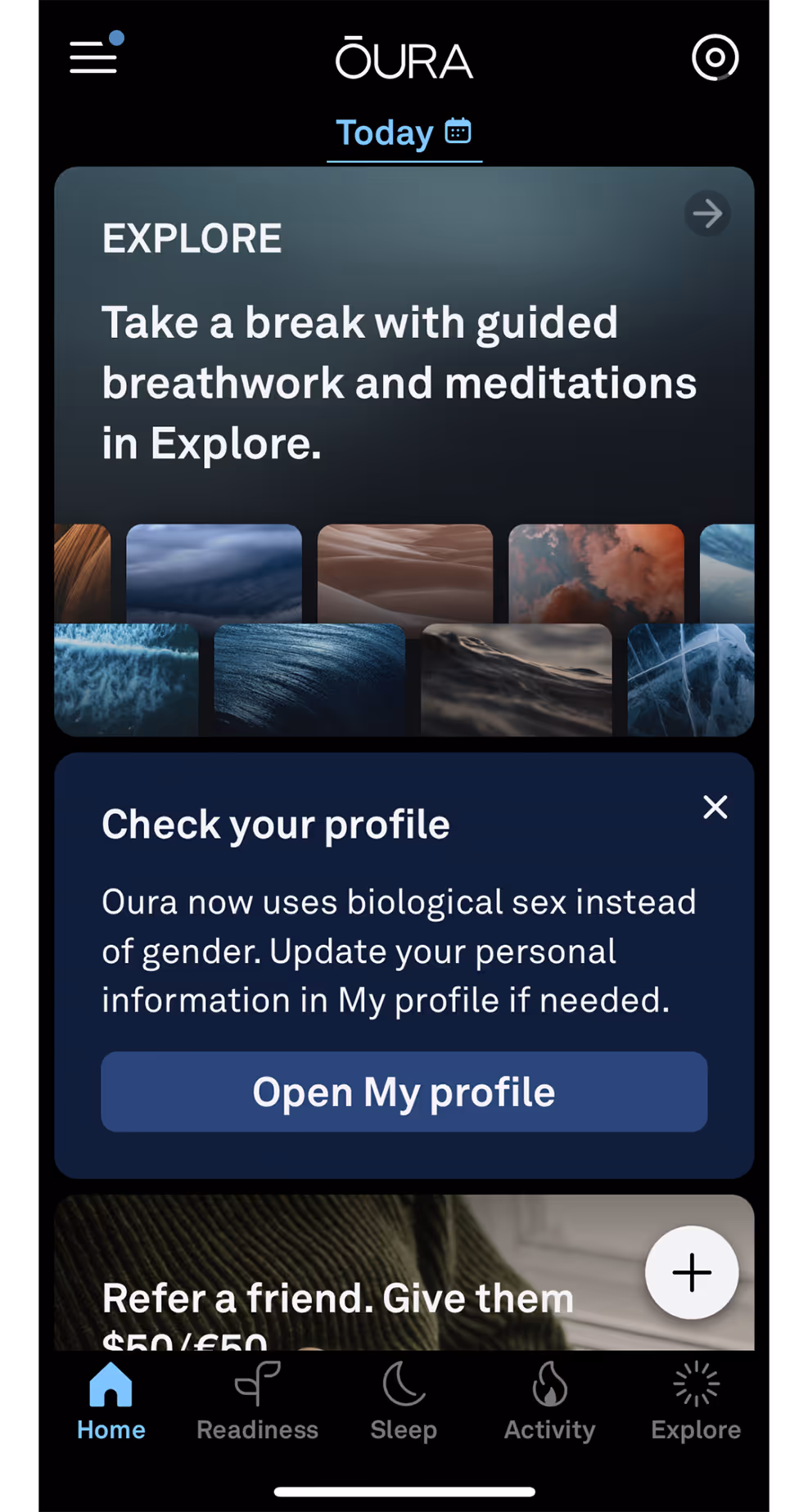This screenshot has width=808, height=1512.
Task: Select the Sleep moon icon
Action: coord(402,1384)
